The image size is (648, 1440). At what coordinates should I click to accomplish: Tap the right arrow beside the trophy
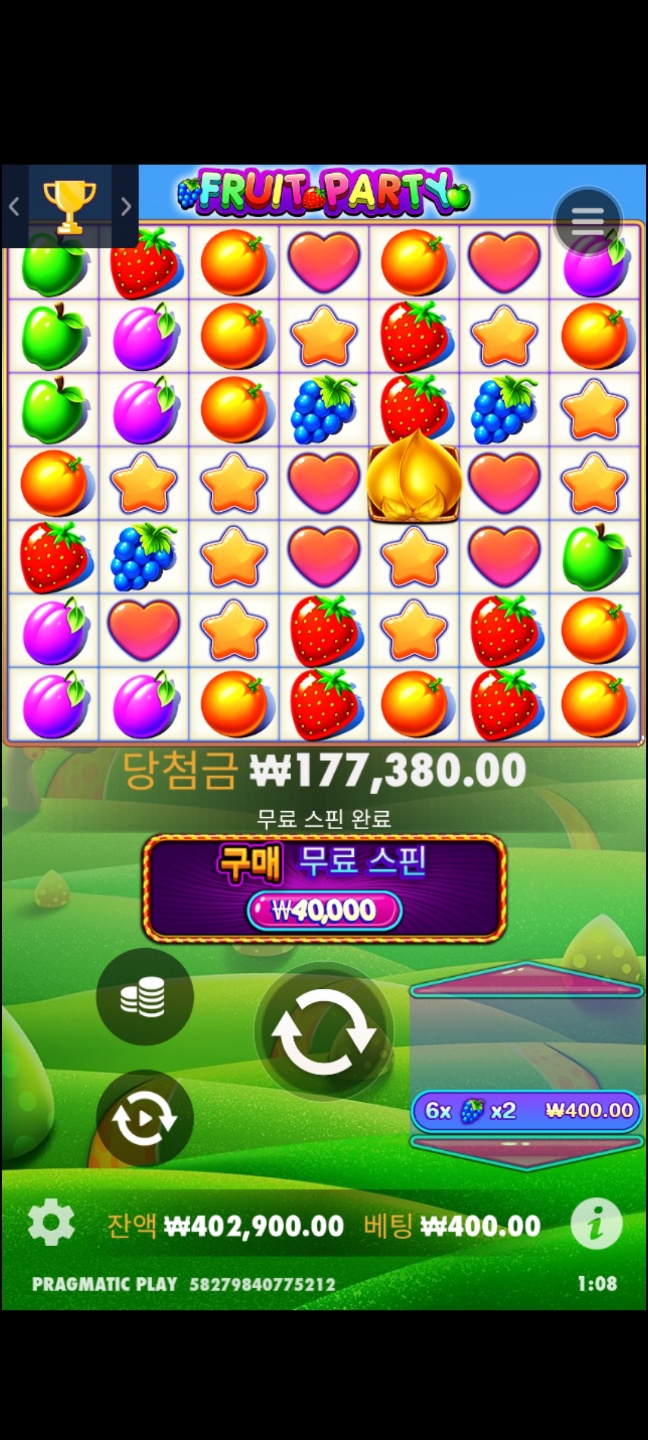126,207
